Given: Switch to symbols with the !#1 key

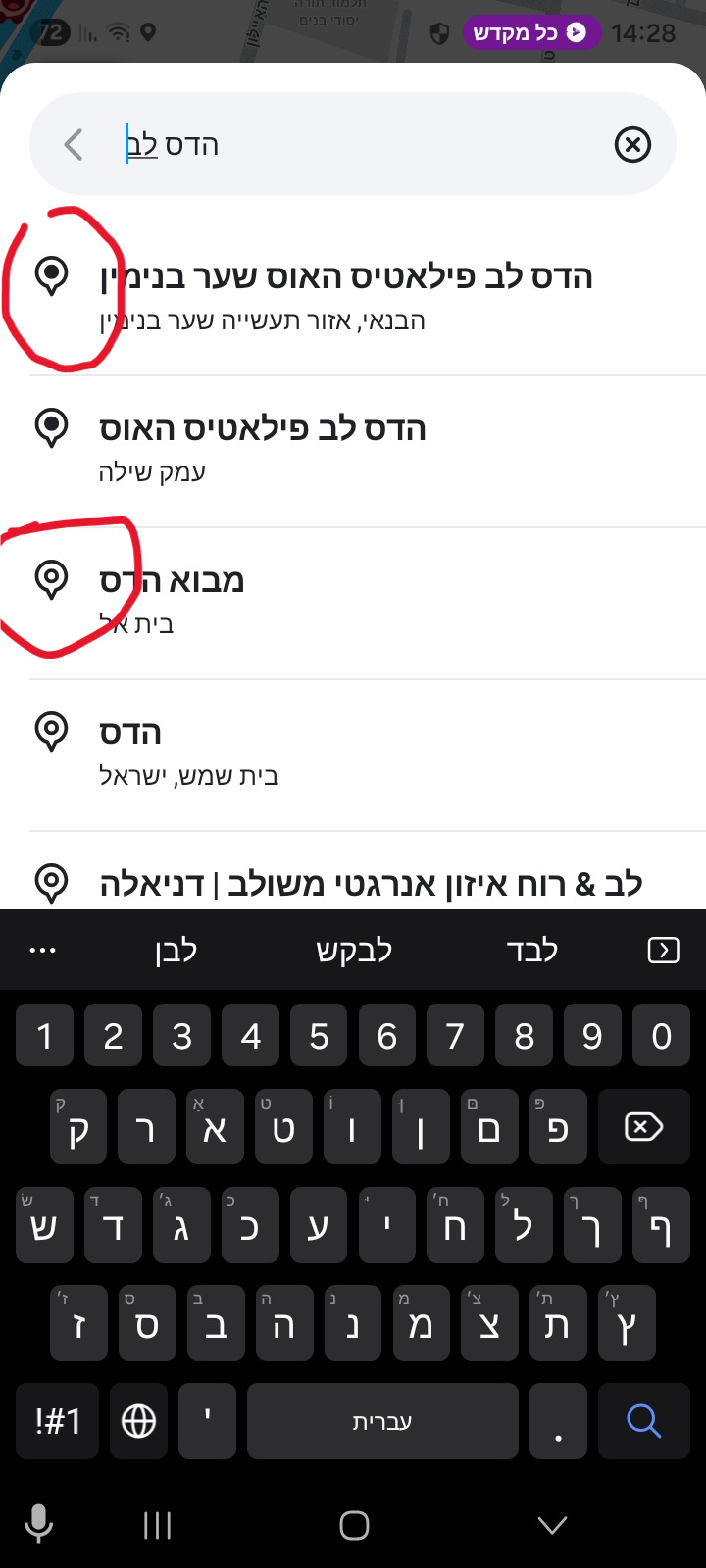Looking at the screenshot, I should [x=57, y=1420].
